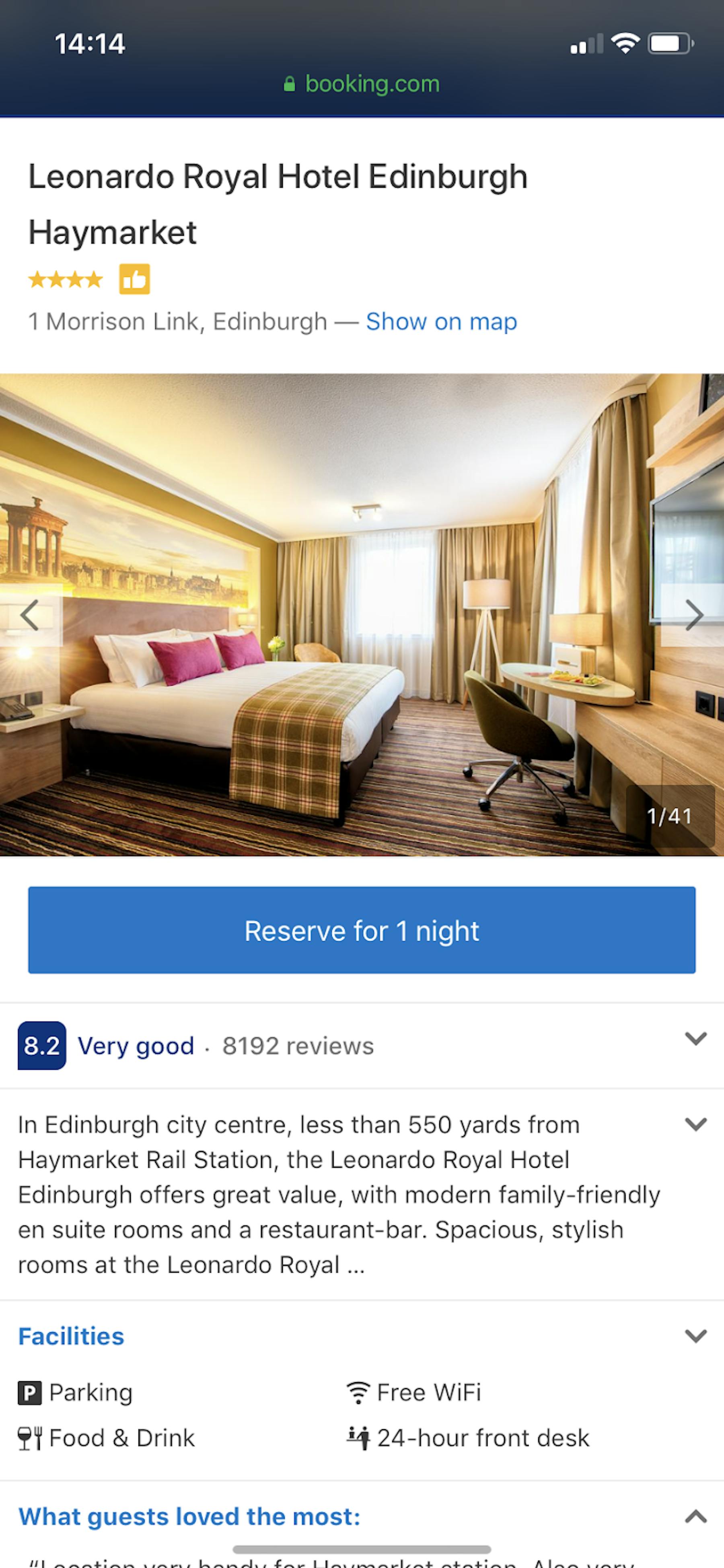Go to the previous hotel photo
724x1568 pixels.
point(29,615)
